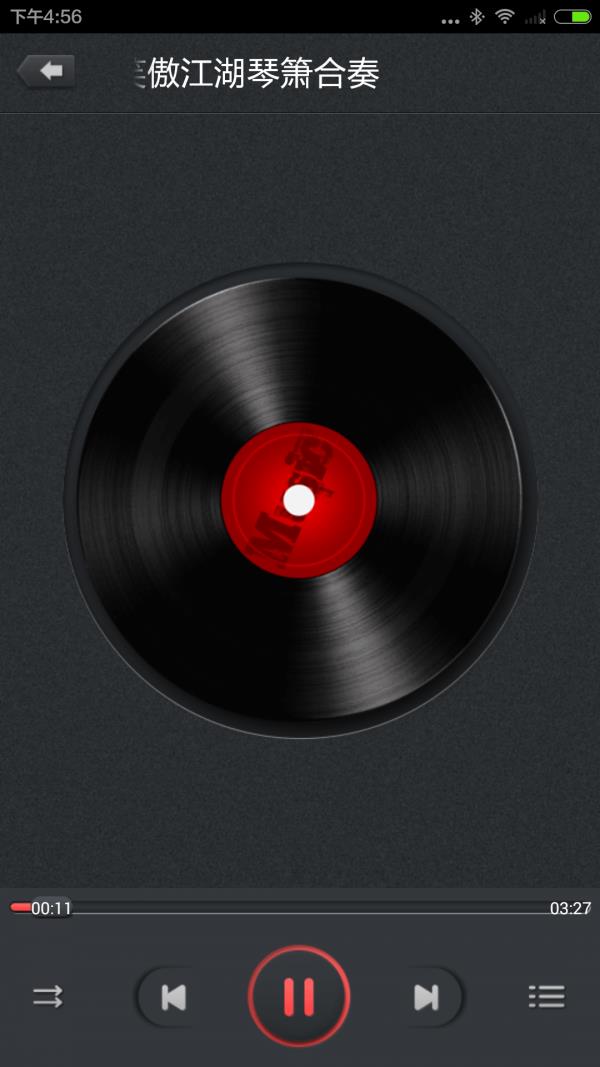Tap the playback progress bar to seek
Screen dimensions: 600x1067
pyautogui.click(x=300, y=909)
